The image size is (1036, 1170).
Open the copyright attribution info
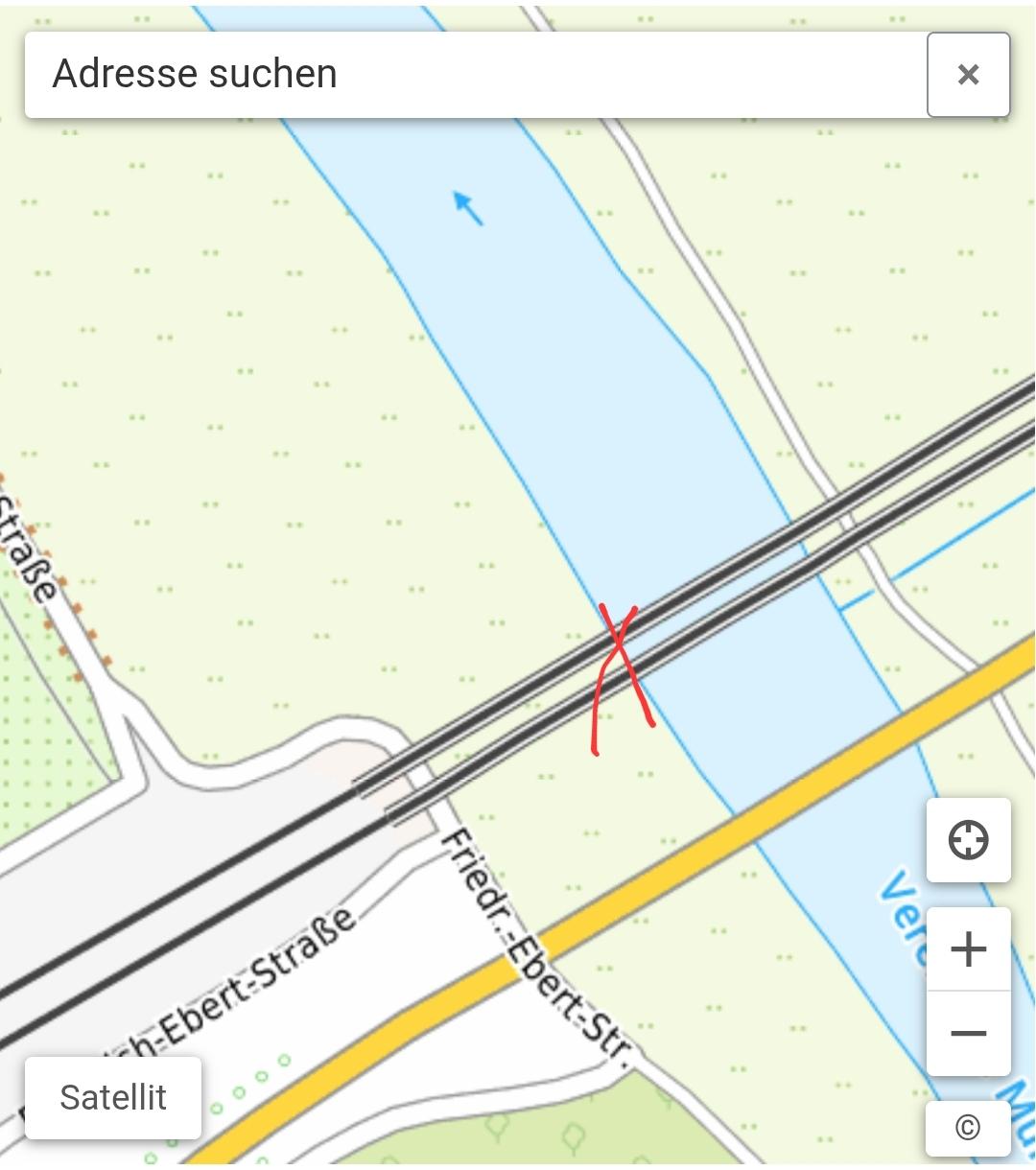pos(968,1128)
